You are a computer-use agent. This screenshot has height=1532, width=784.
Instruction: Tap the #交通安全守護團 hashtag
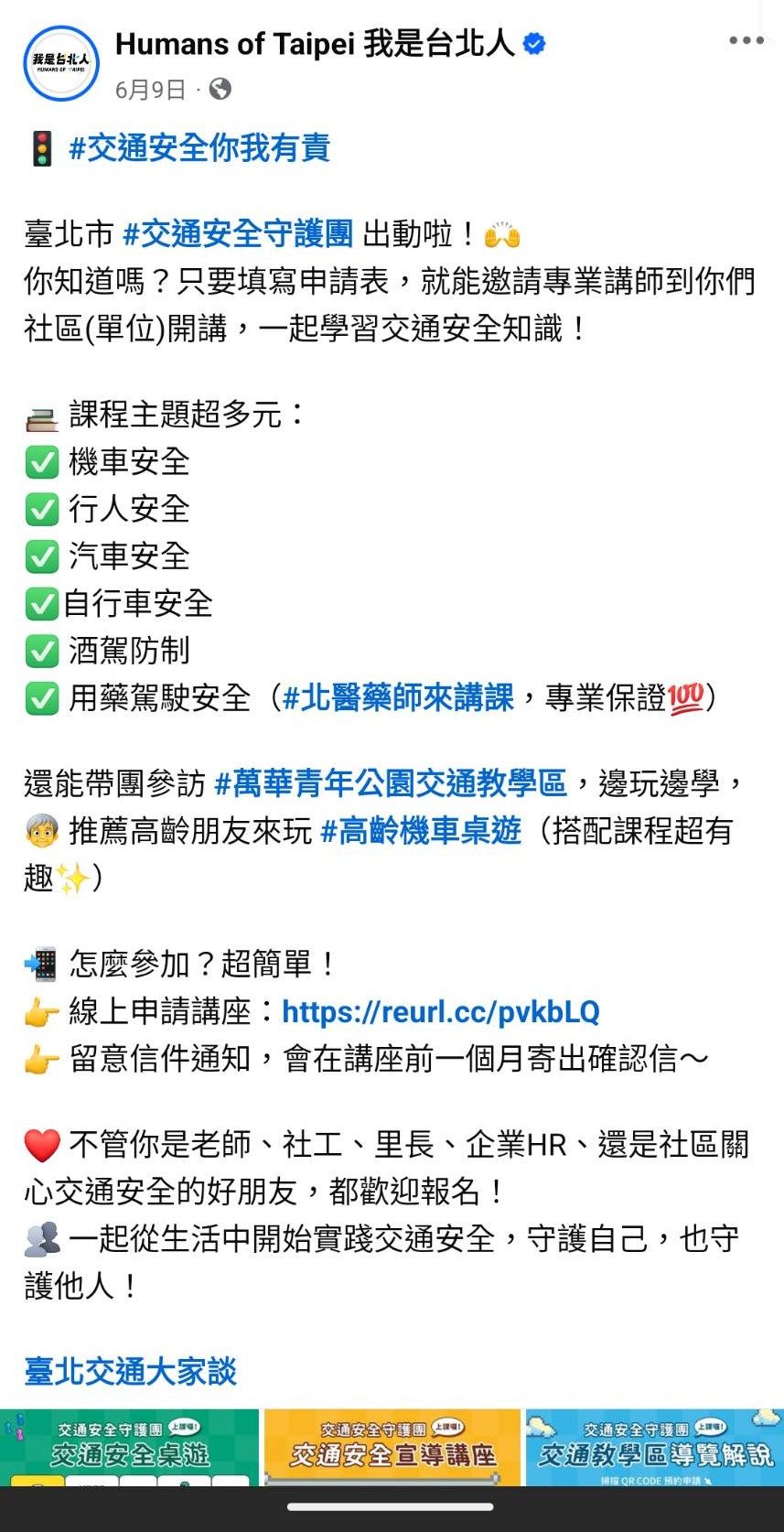point(238,234)
